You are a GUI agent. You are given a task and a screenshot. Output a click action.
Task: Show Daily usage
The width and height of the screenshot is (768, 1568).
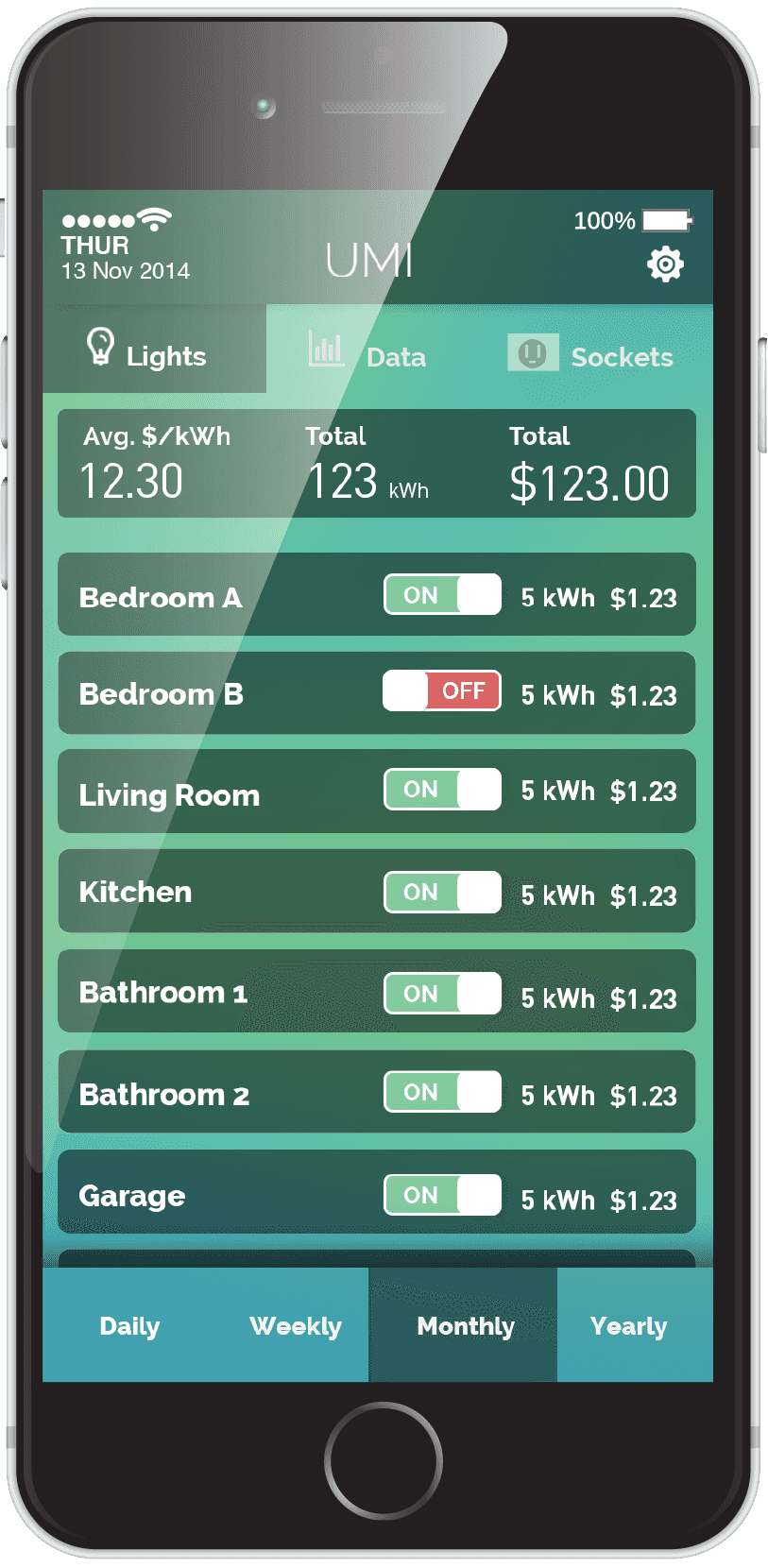click(x=129, y=1325)
